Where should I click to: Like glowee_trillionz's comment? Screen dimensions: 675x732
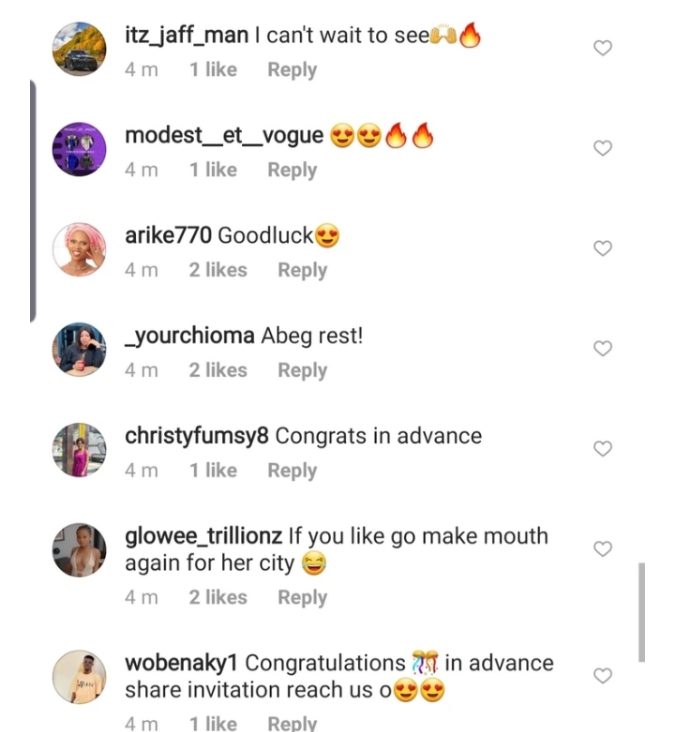[x=603, y=549]
